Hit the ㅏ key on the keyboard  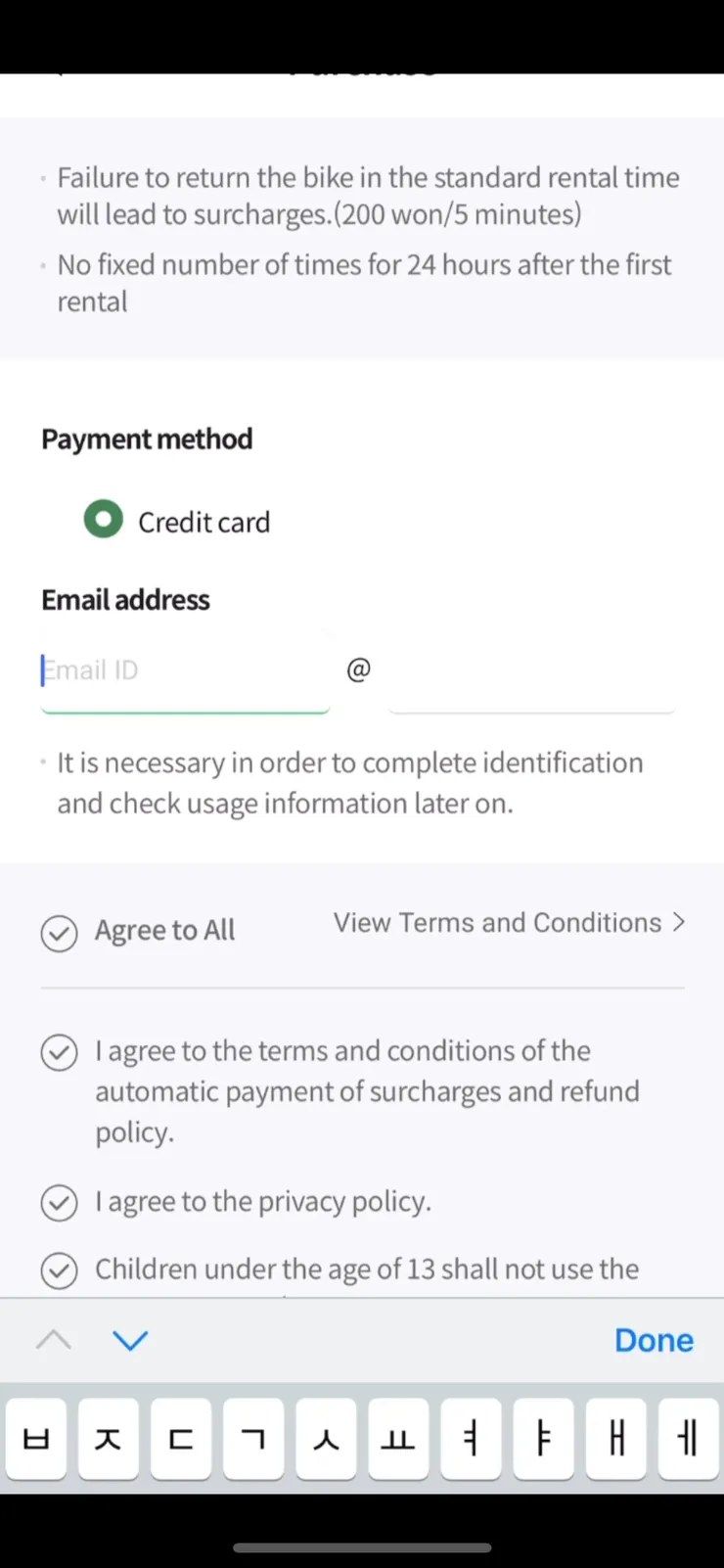543,1438
